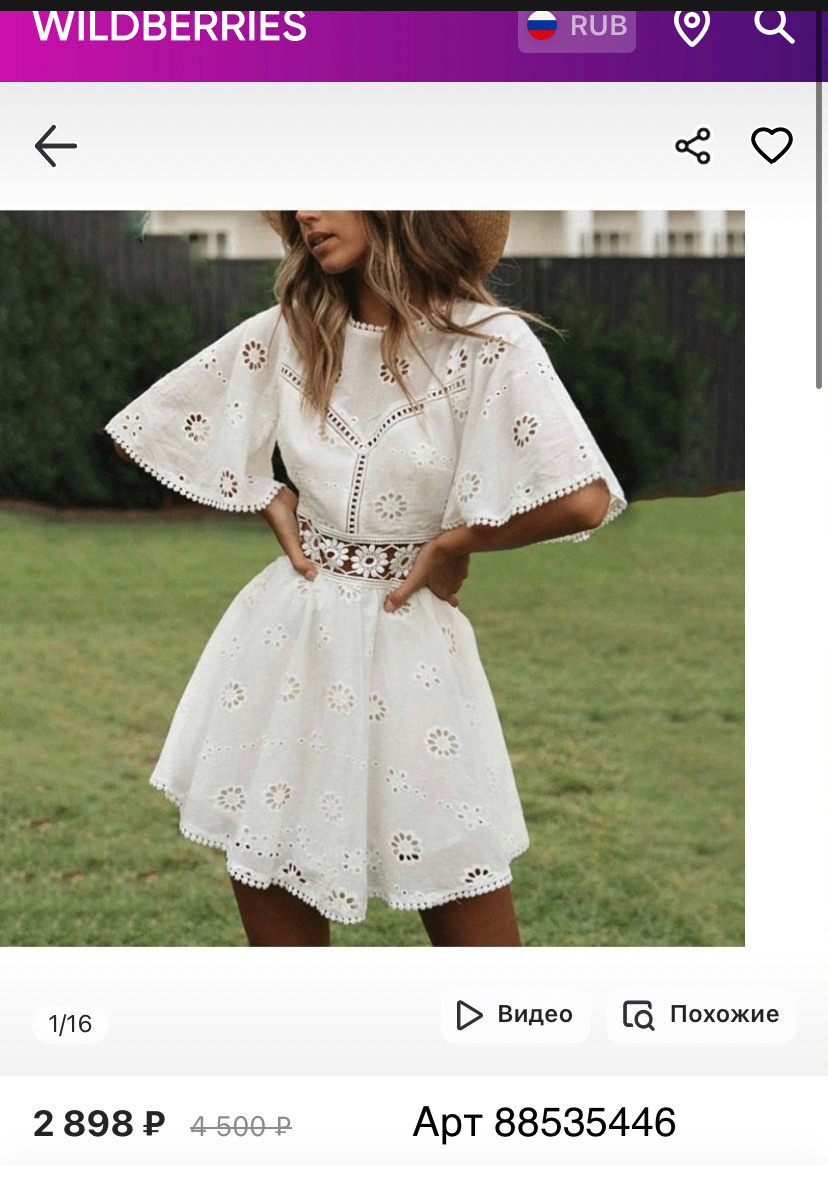This screenshot has width=828, height=1179.
Task: Tap the Wildberries logo to go home
Action: click(x=170, y=27)
